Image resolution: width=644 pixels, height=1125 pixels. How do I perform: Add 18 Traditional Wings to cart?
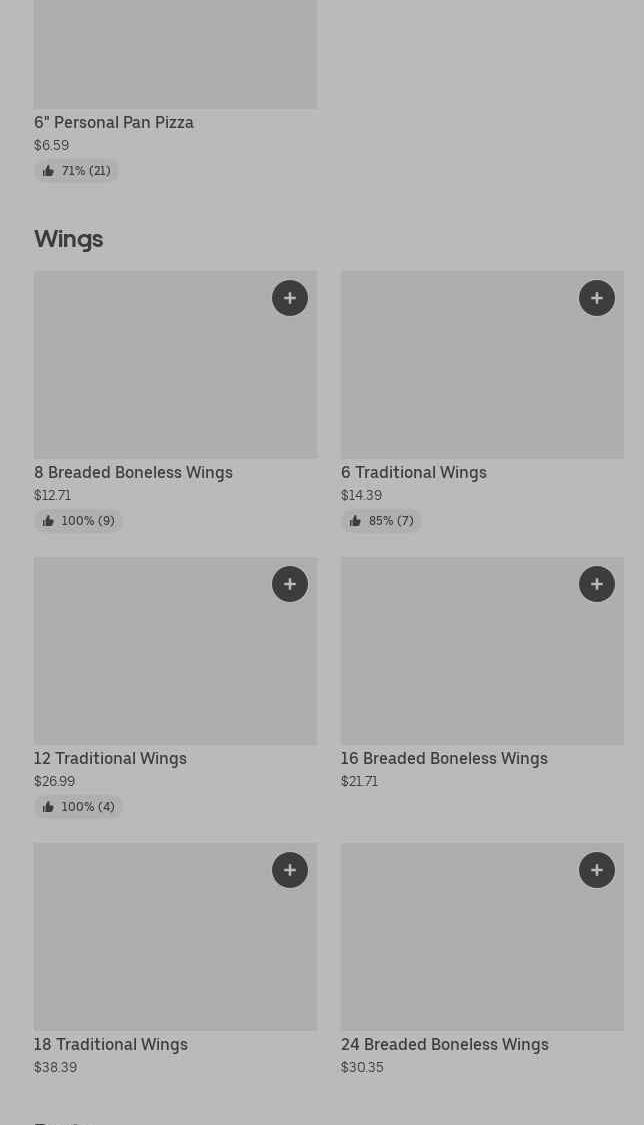pyautogui.click(x=290, y=870)
